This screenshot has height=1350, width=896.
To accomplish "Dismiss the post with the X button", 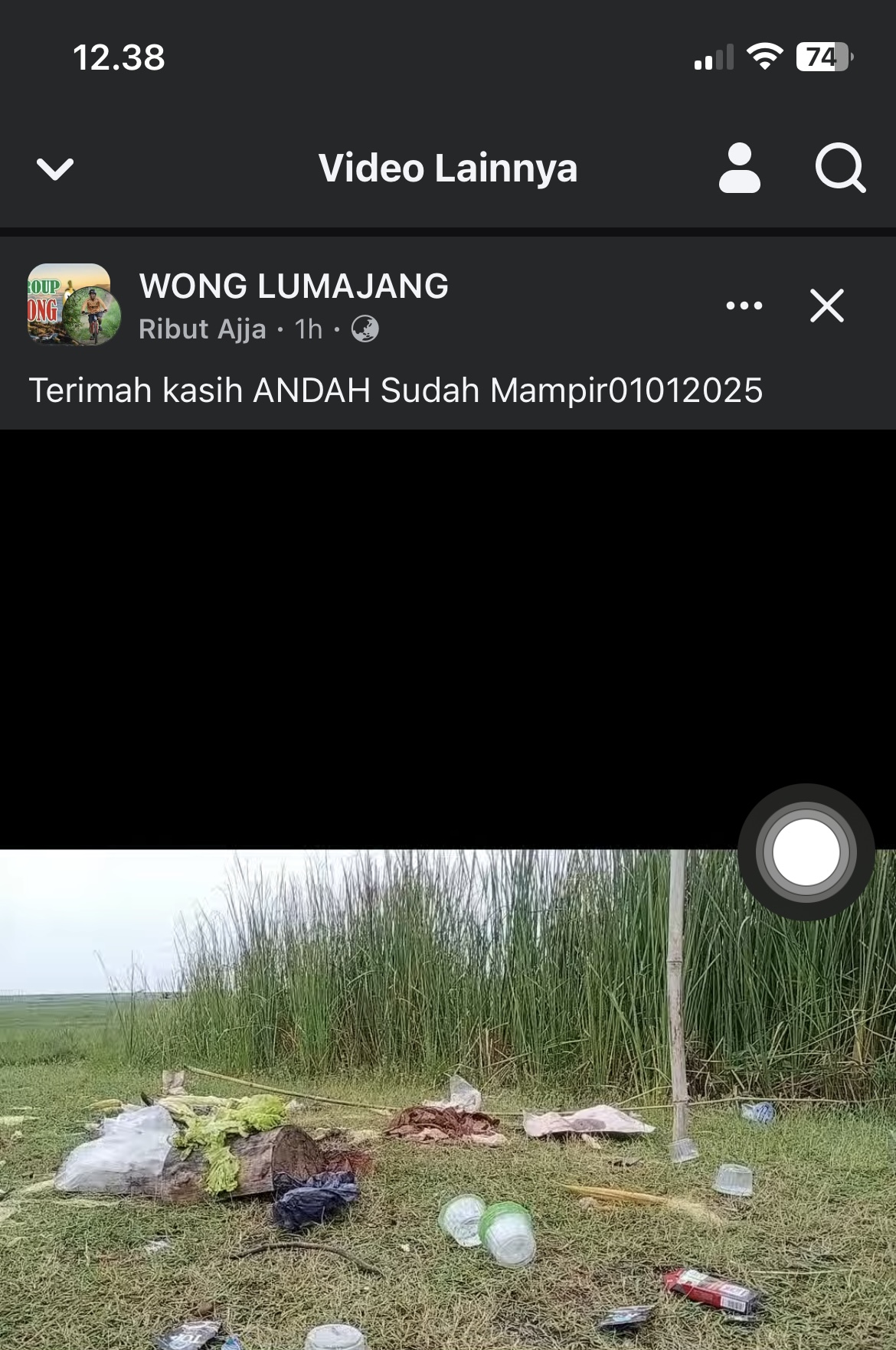I will [827, 306].
